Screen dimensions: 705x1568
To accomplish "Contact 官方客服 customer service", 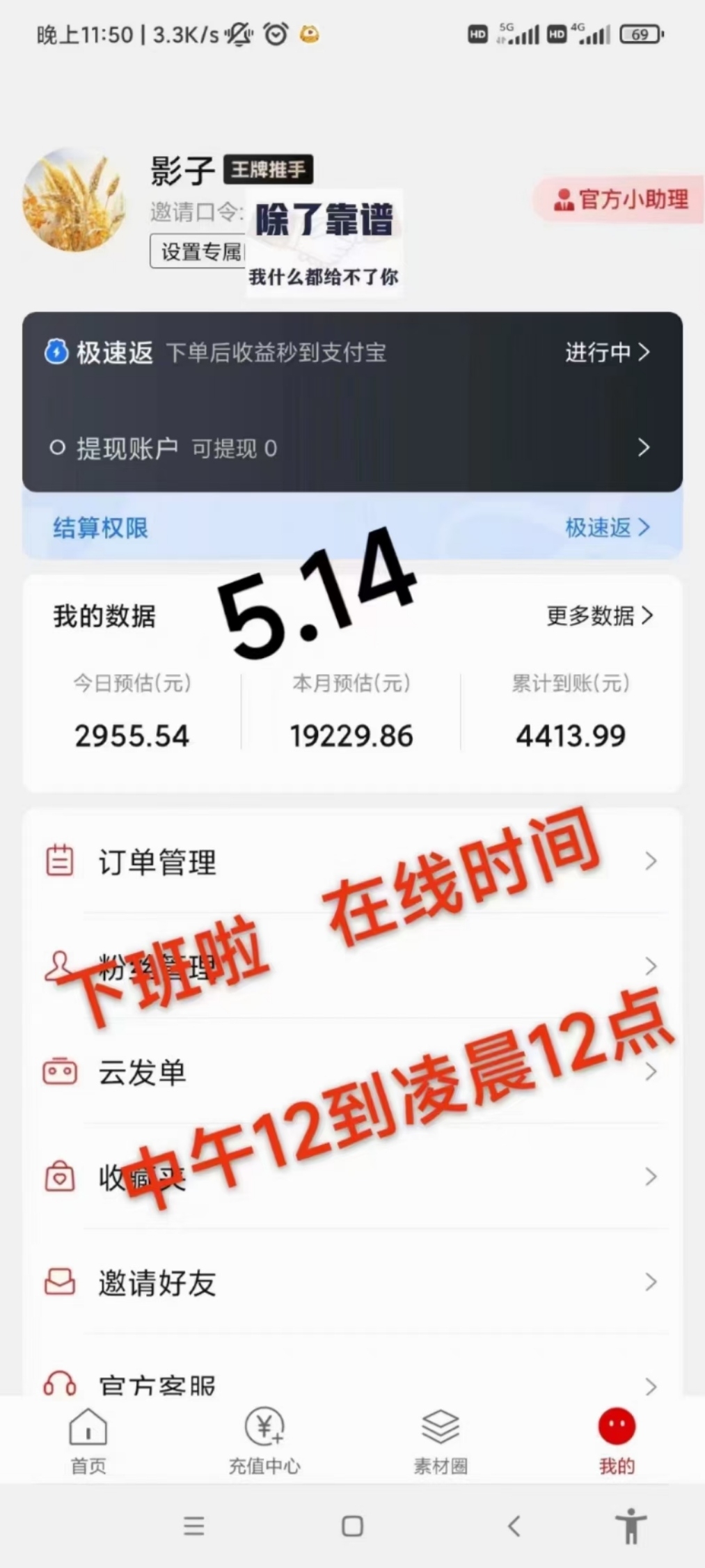I will (x=352, y=1382).
